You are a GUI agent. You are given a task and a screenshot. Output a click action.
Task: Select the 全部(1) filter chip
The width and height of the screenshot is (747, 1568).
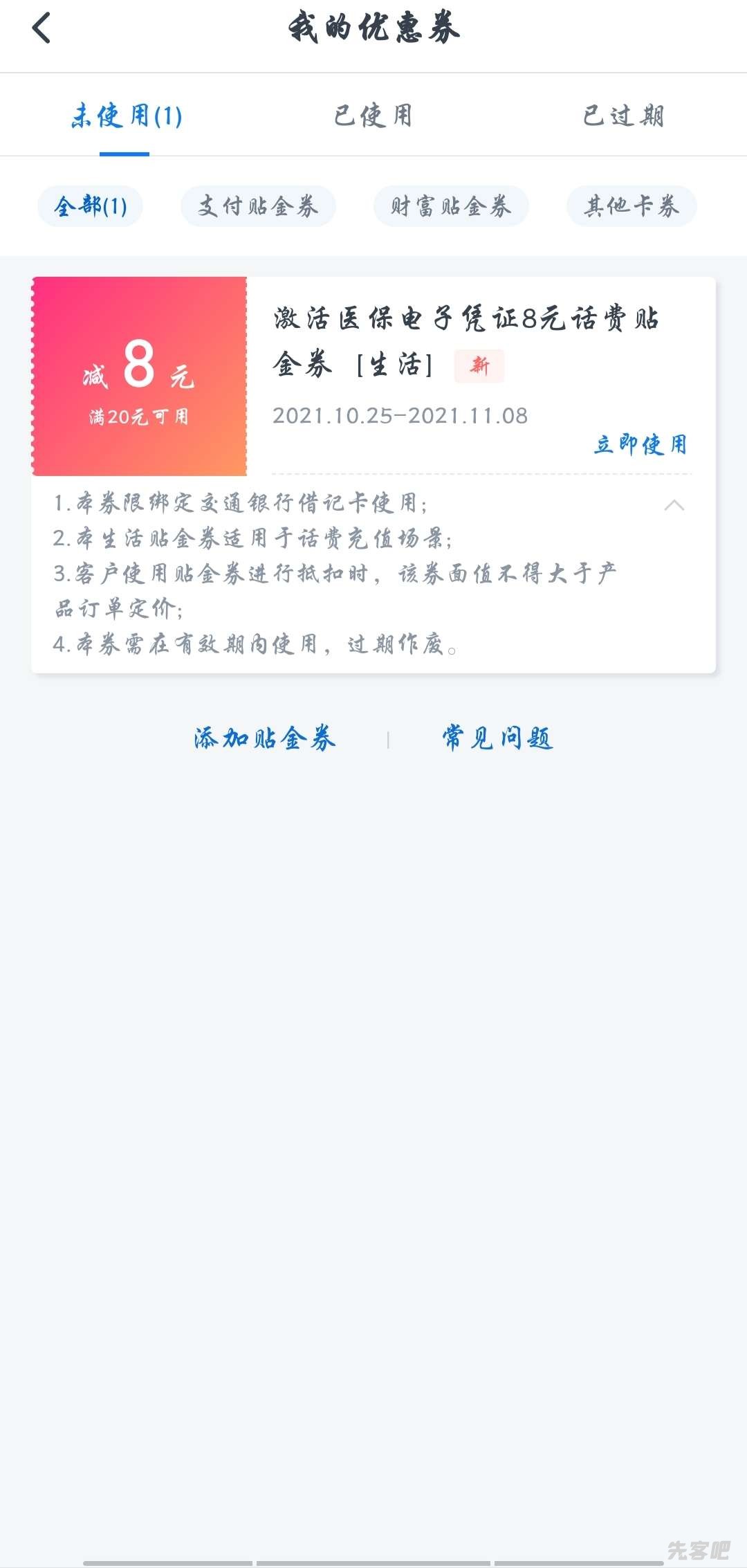click(x=91, y=206)
